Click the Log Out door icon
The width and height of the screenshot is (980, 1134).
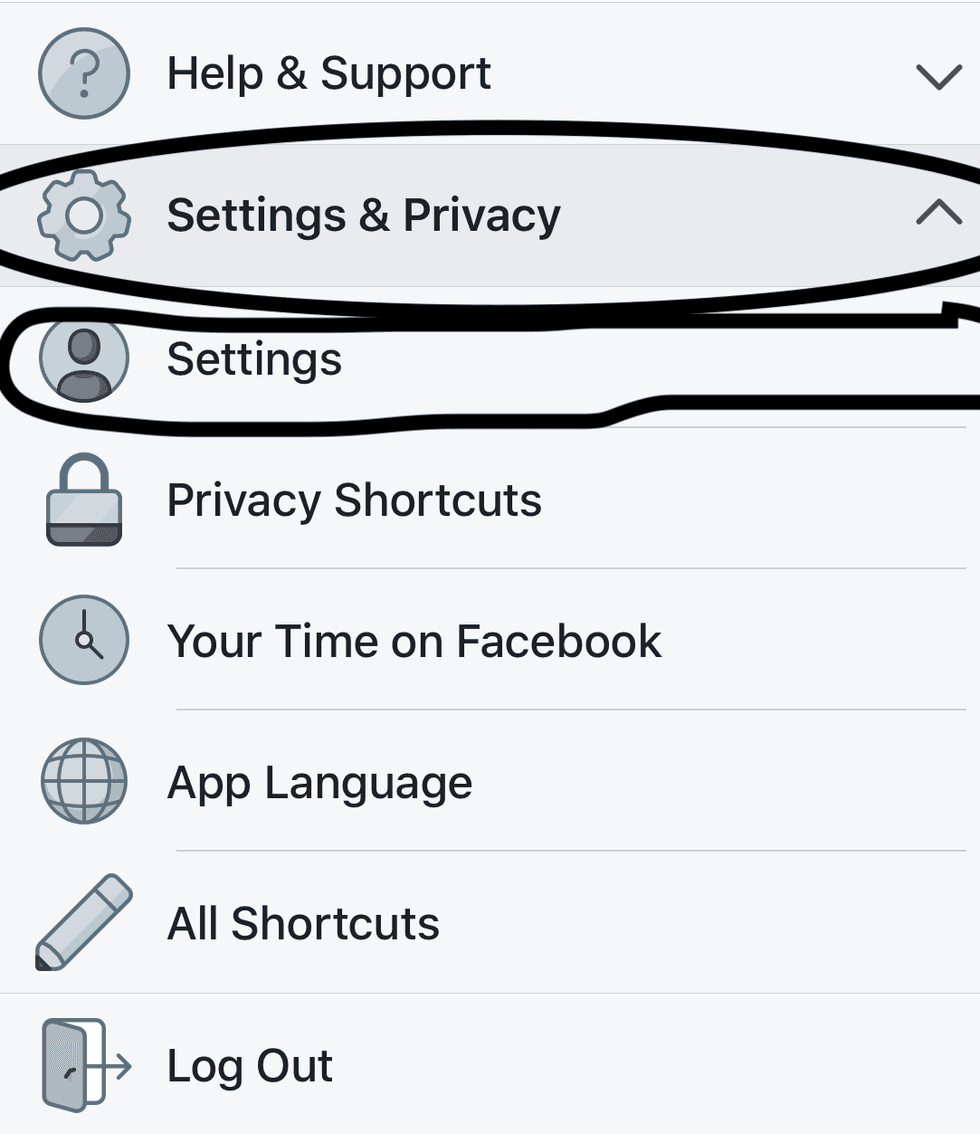tap(83, 1065)
